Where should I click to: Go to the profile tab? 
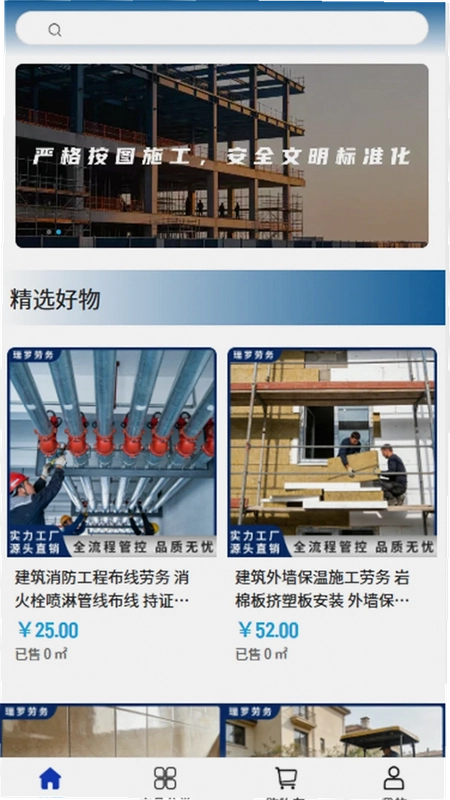coord(394,779)
